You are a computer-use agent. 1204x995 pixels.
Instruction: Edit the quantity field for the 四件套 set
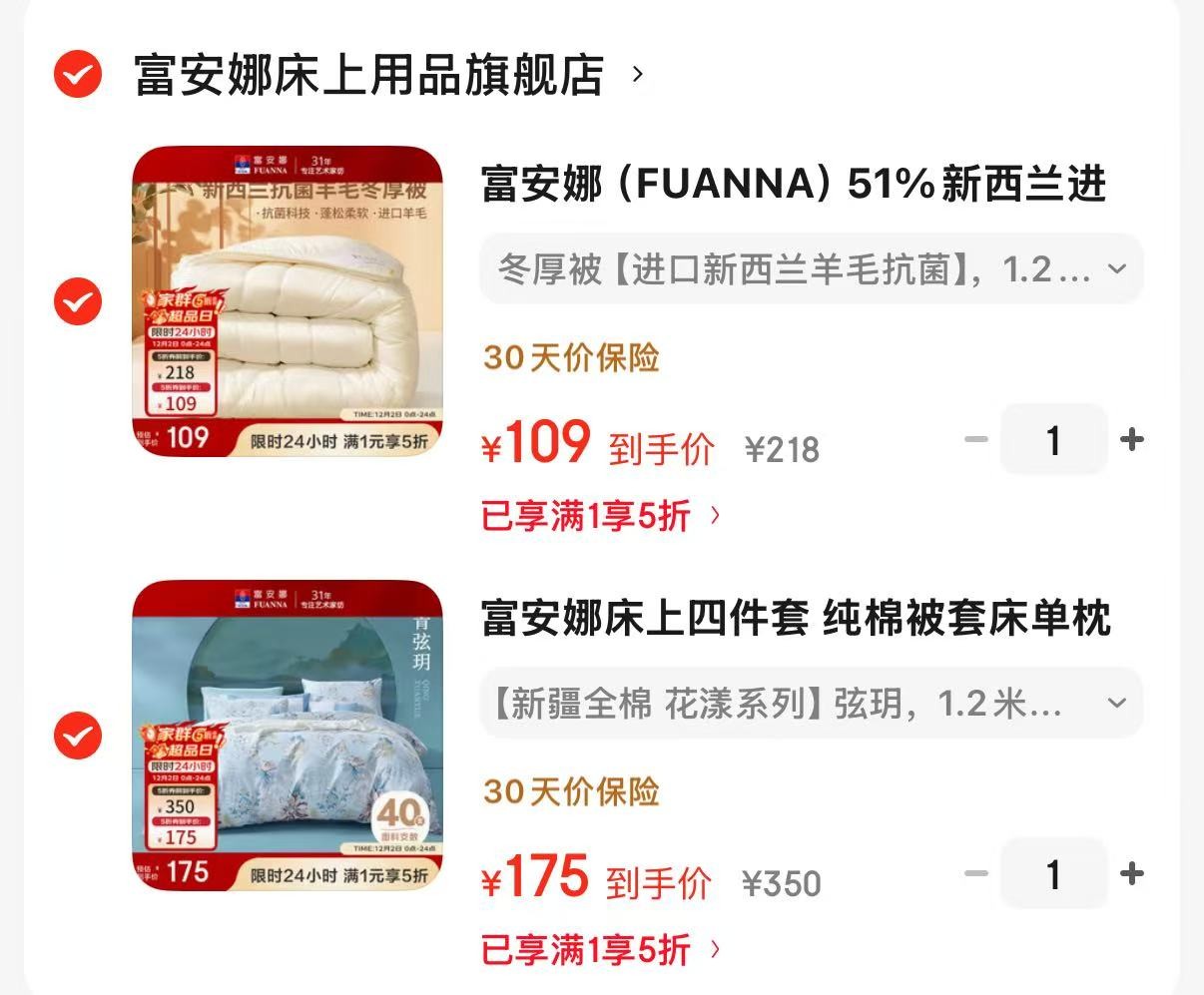(1053, 874)
